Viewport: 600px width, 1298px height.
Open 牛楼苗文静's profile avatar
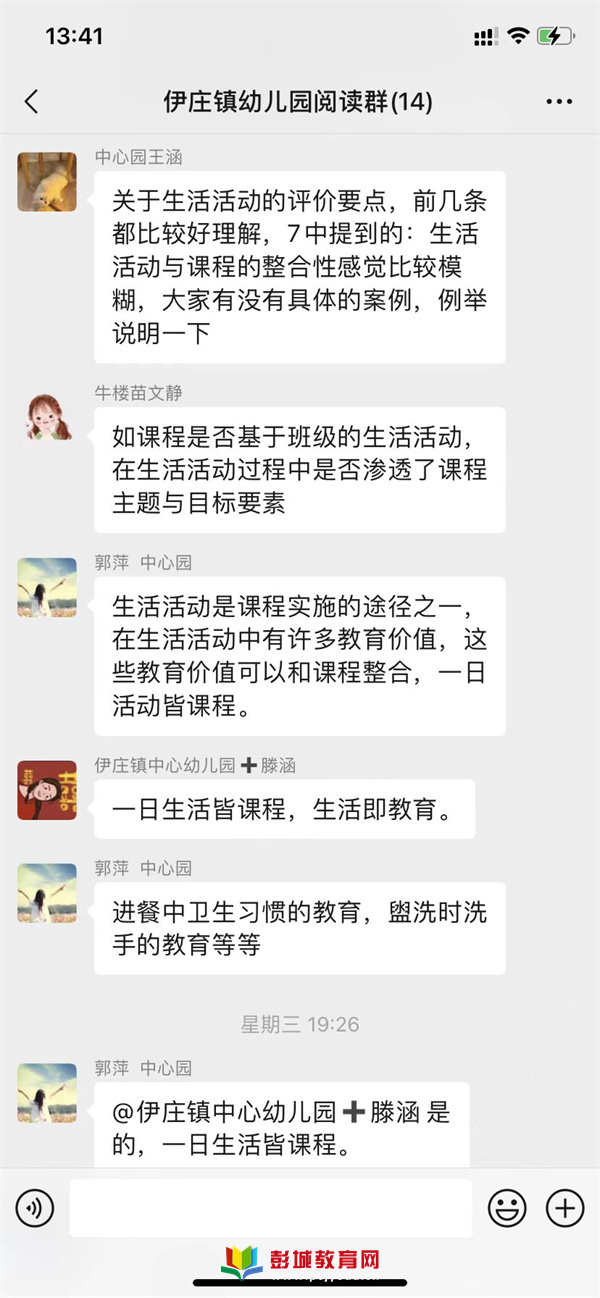pyautogui.click(x=47, y=417)
